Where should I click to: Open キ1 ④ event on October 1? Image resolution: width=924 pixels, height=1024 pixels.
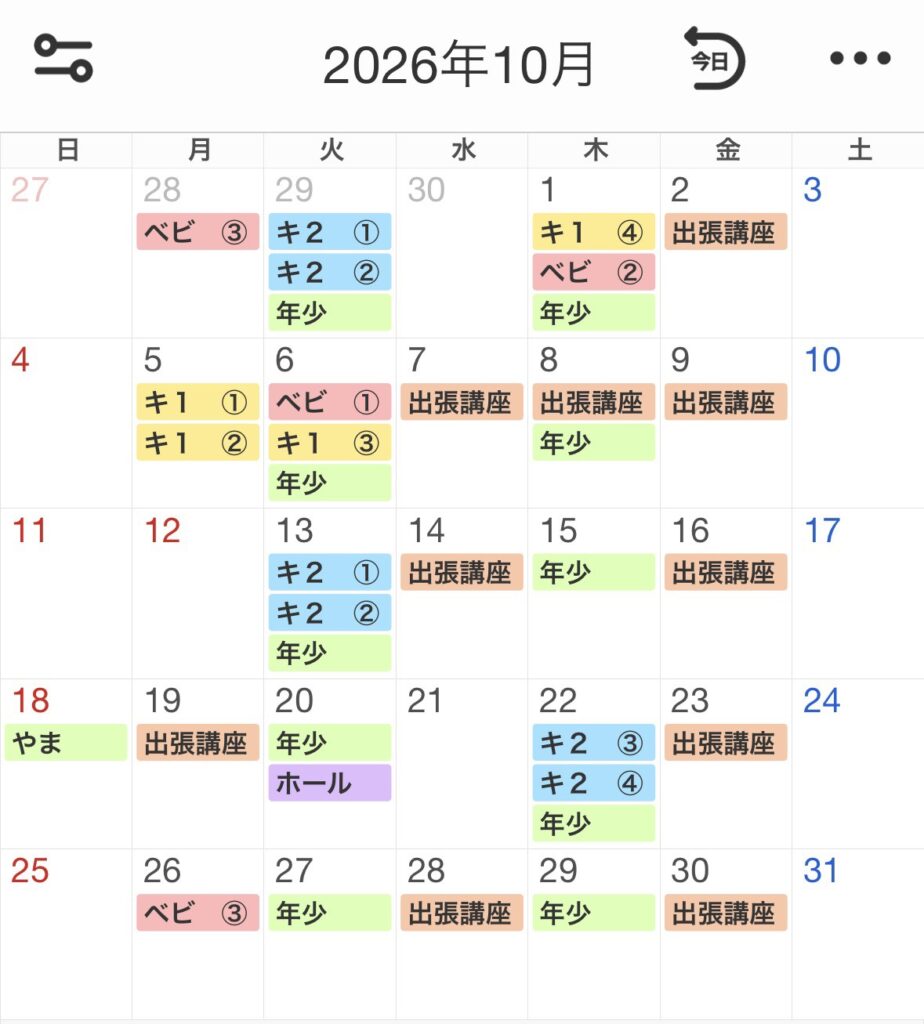coord(594,232)
